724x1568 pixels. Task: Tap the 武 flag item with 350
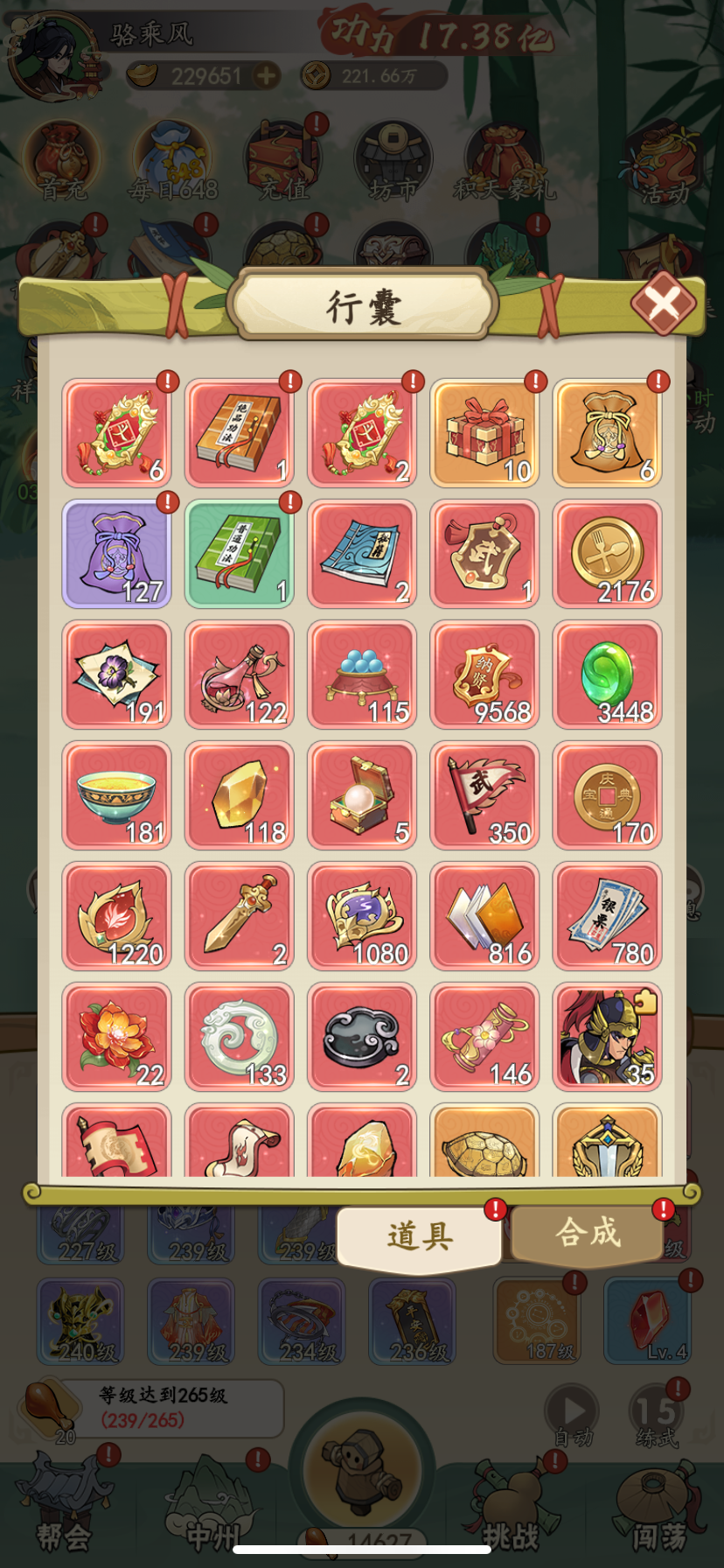[x=484, y=795]
